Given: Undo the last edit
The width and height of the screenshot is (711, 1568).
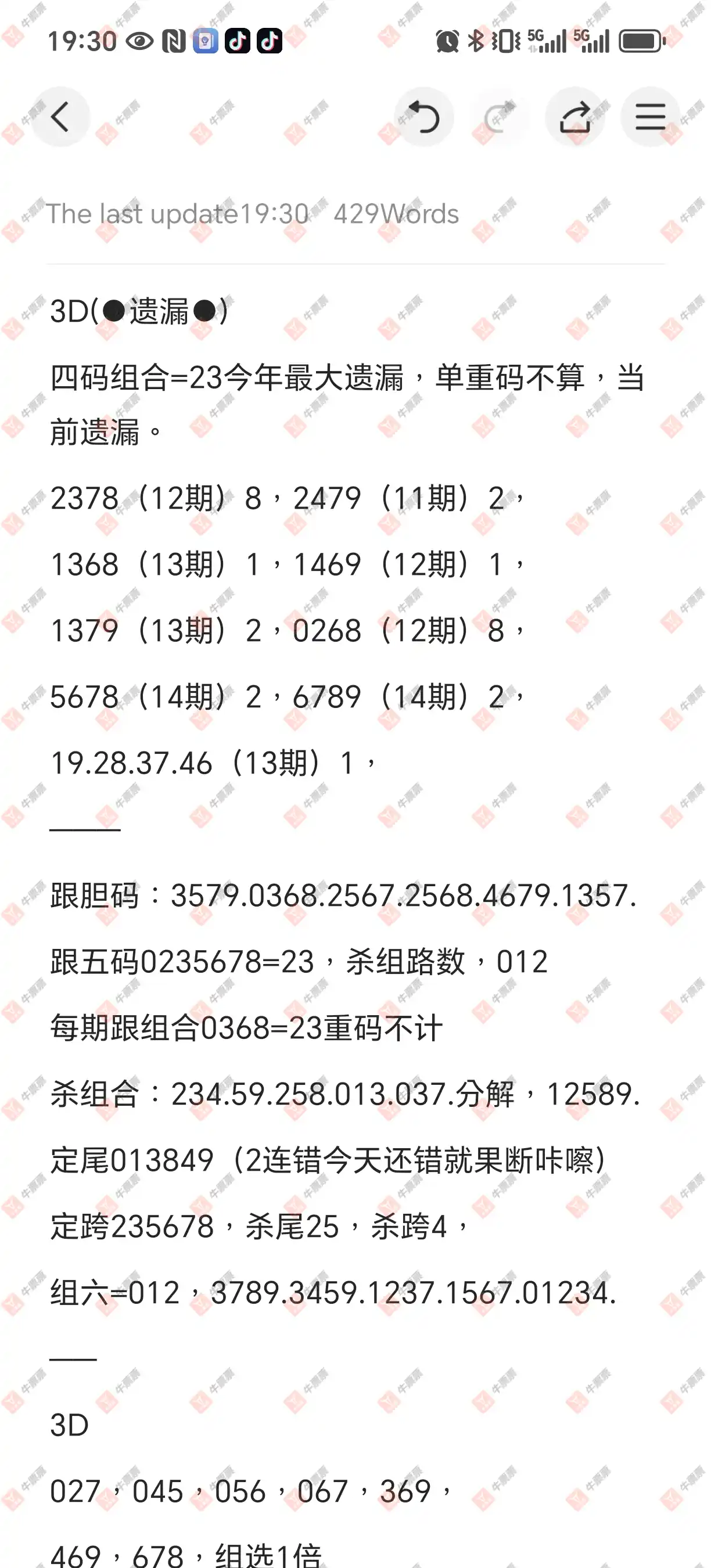Looking at the screenshot, I should 423,117.
